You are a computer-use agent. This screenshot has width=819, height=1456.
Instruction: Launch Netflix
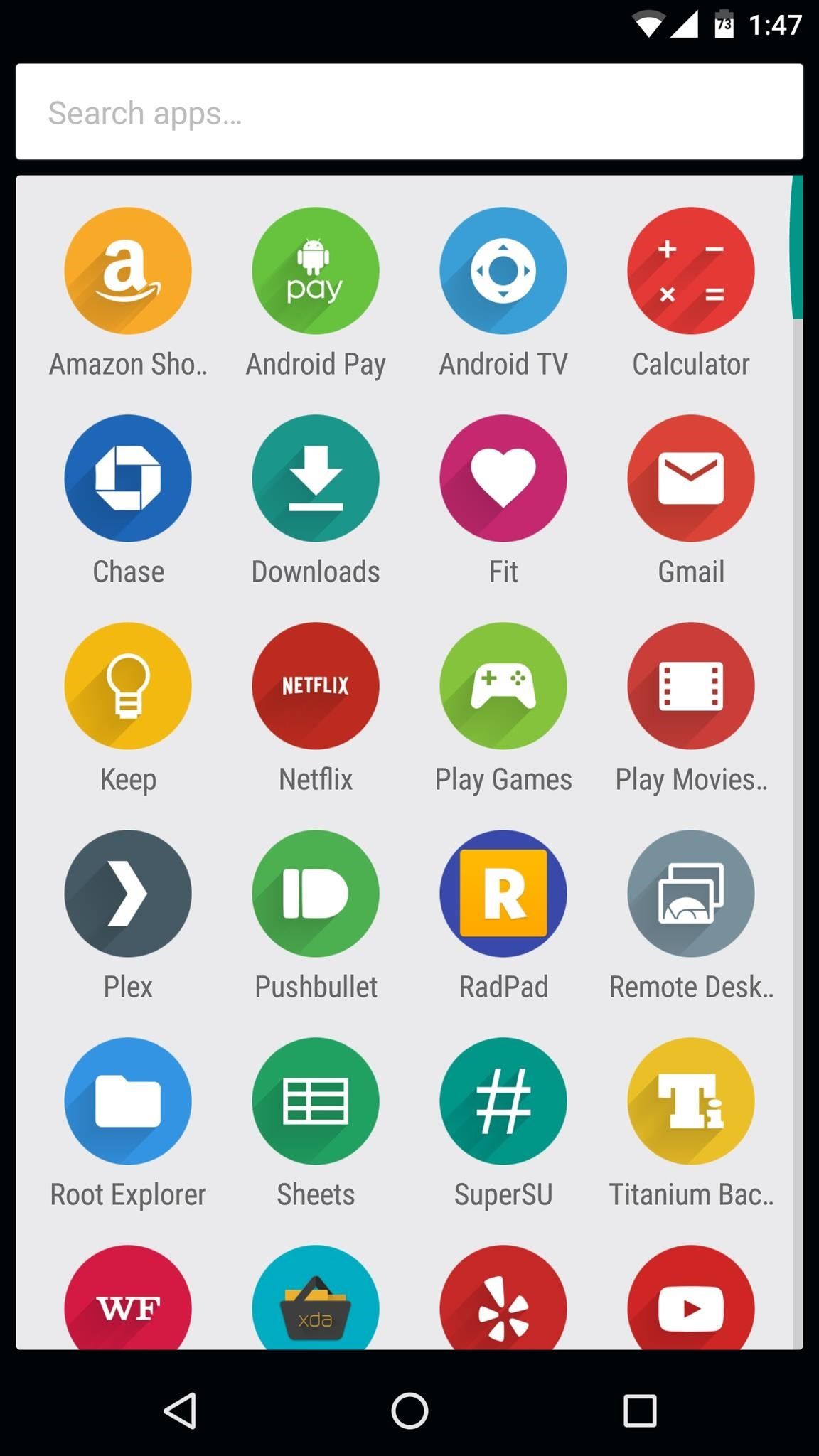click(x=316, y=686)
